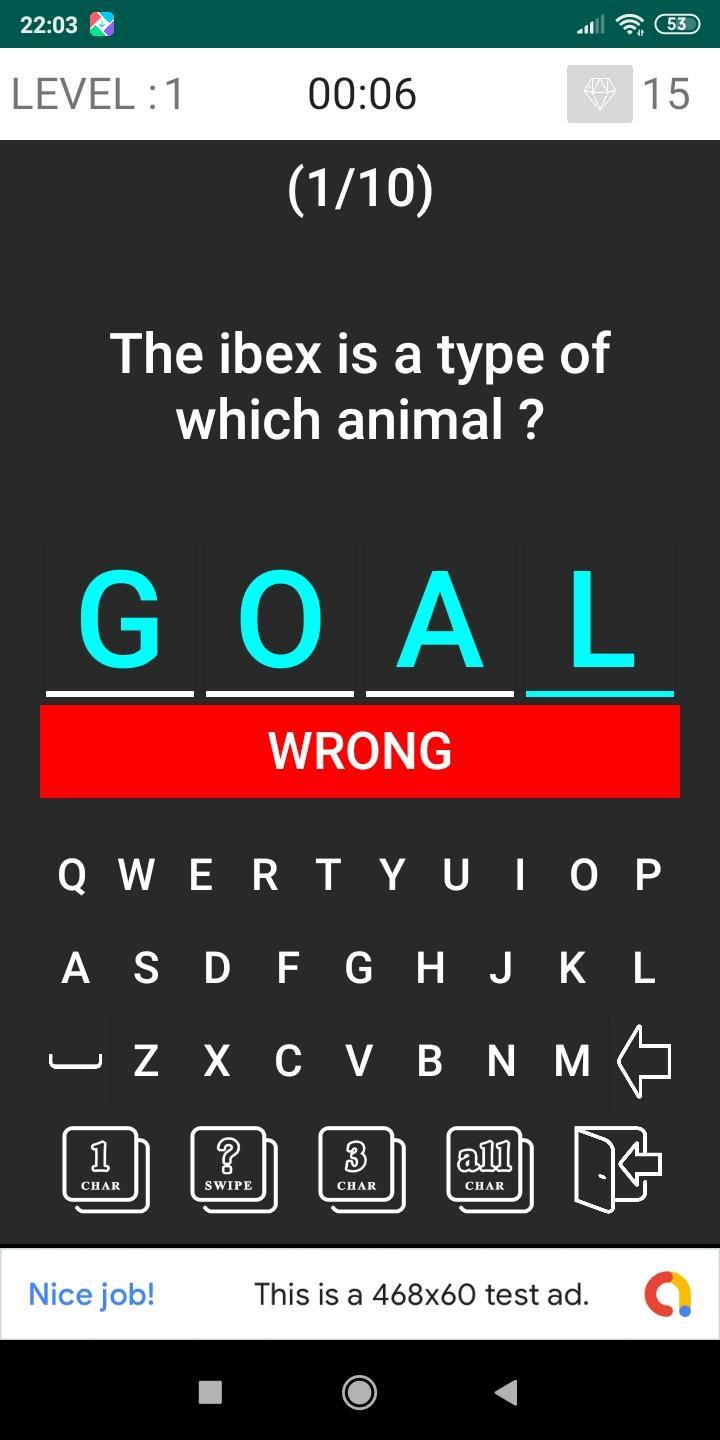Reveal 3 CHAR hint

click(361, 1168)
